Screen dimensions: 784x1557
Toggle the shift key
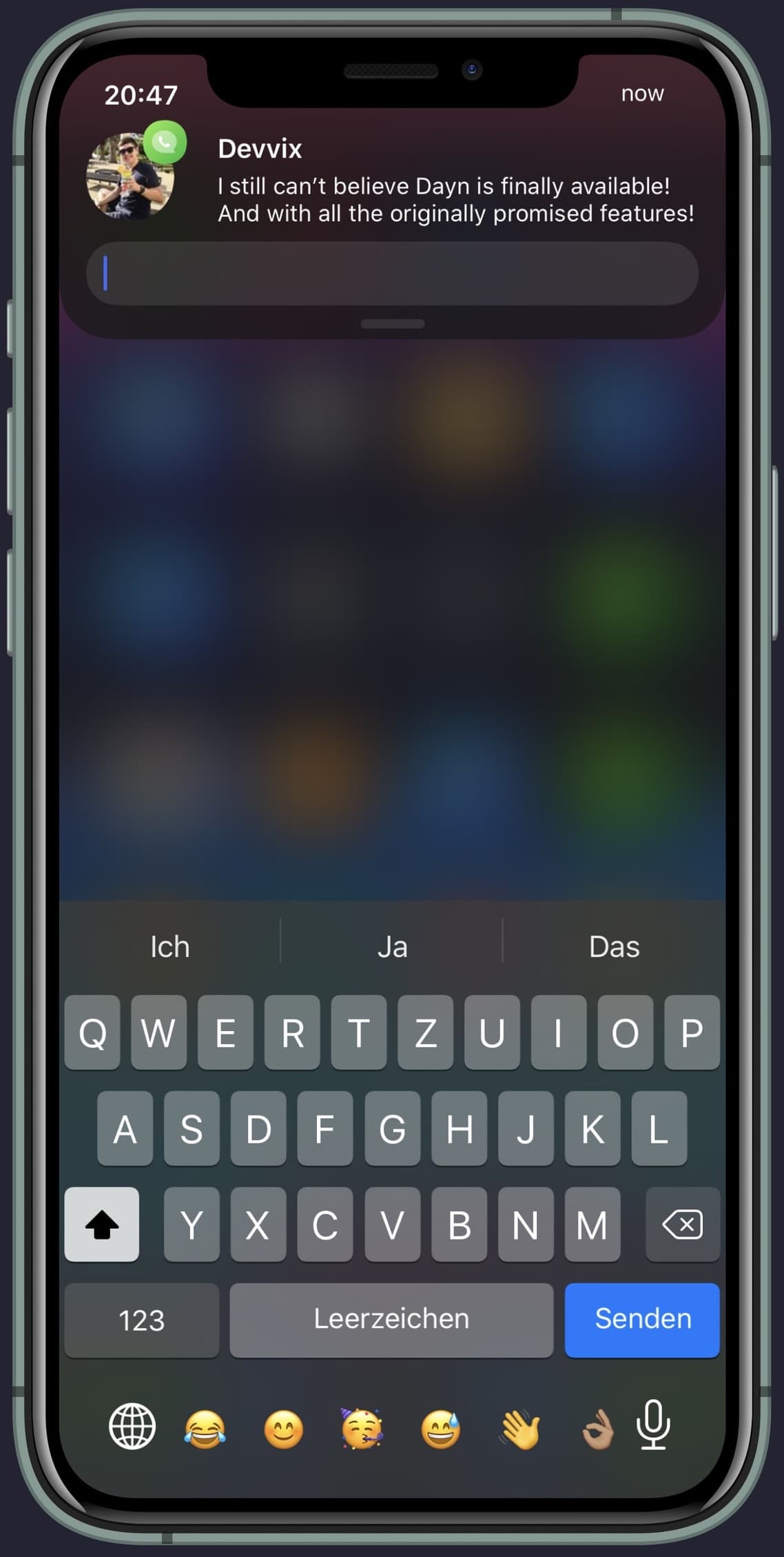pos(102,1225)
